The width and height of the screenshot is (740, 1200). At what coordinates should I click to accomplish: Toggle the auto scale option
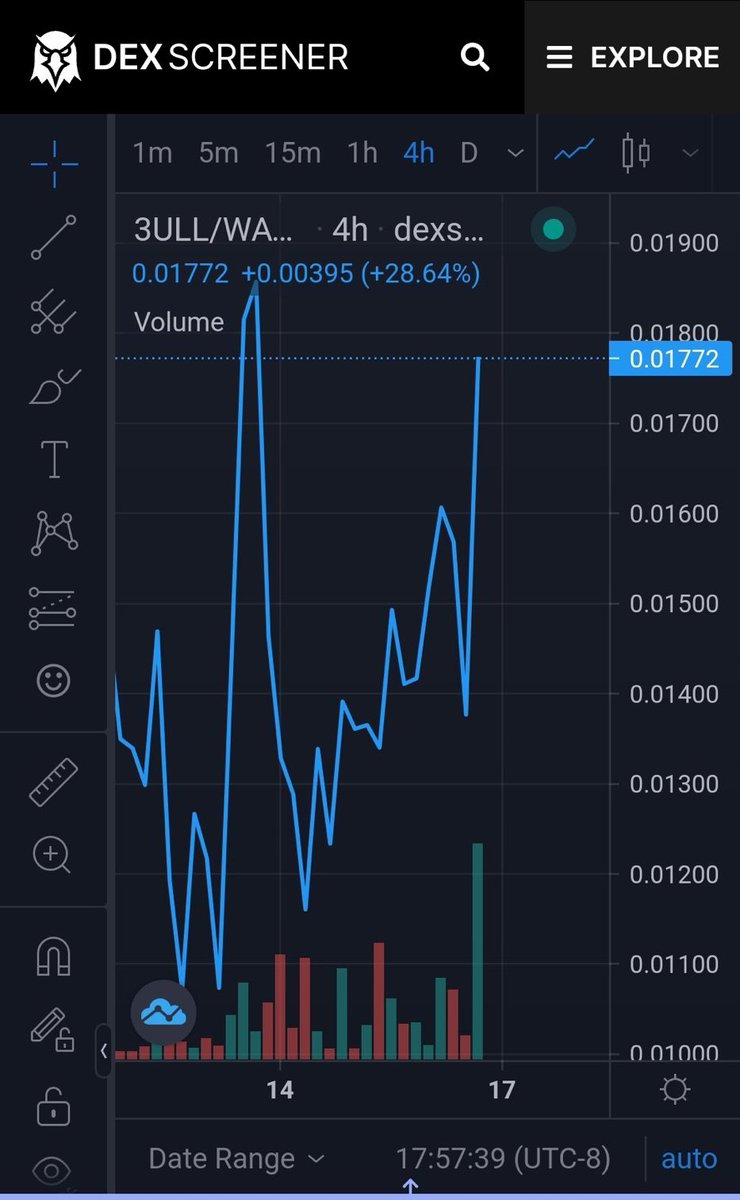click(689, 1159)
